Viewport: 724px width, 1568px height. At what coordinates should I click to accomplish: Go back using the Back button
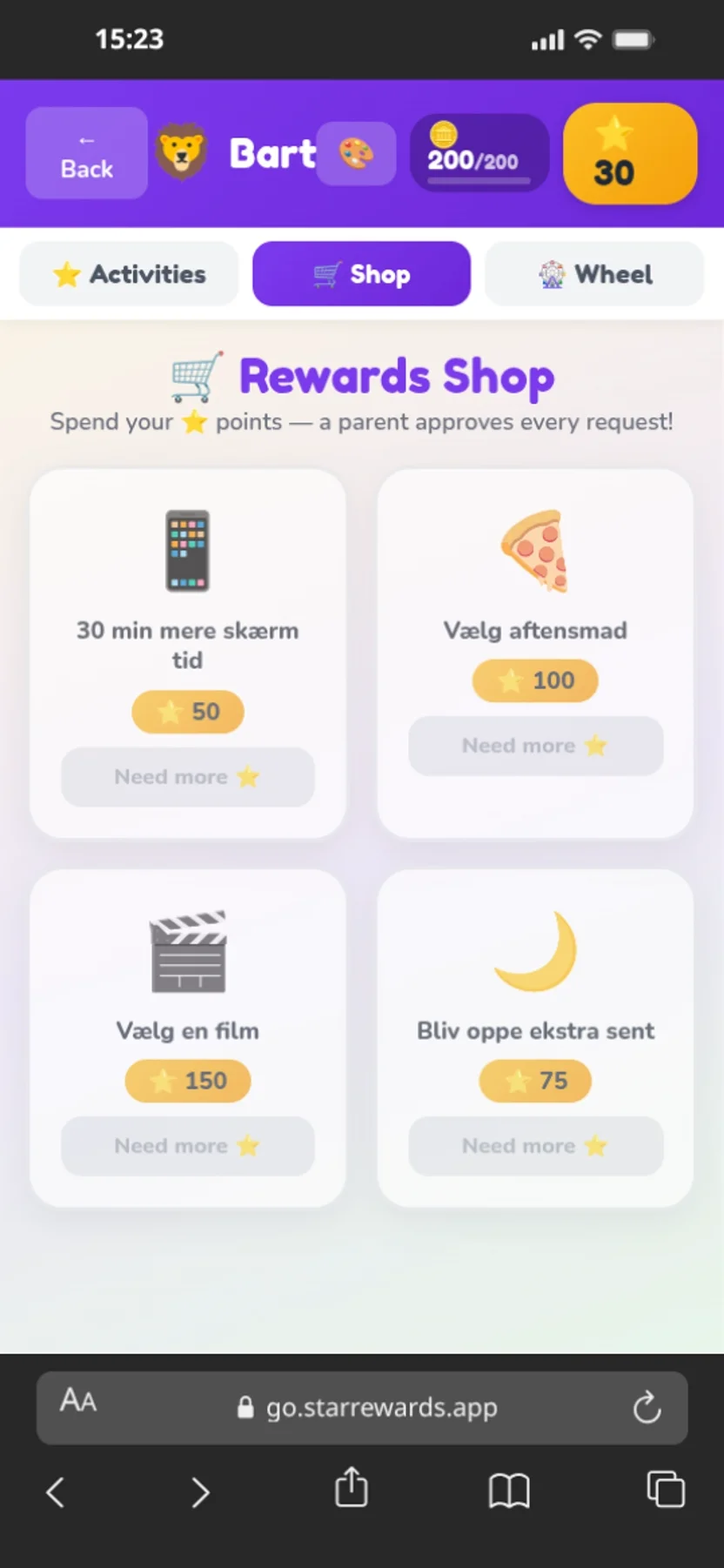click(86, 153)
